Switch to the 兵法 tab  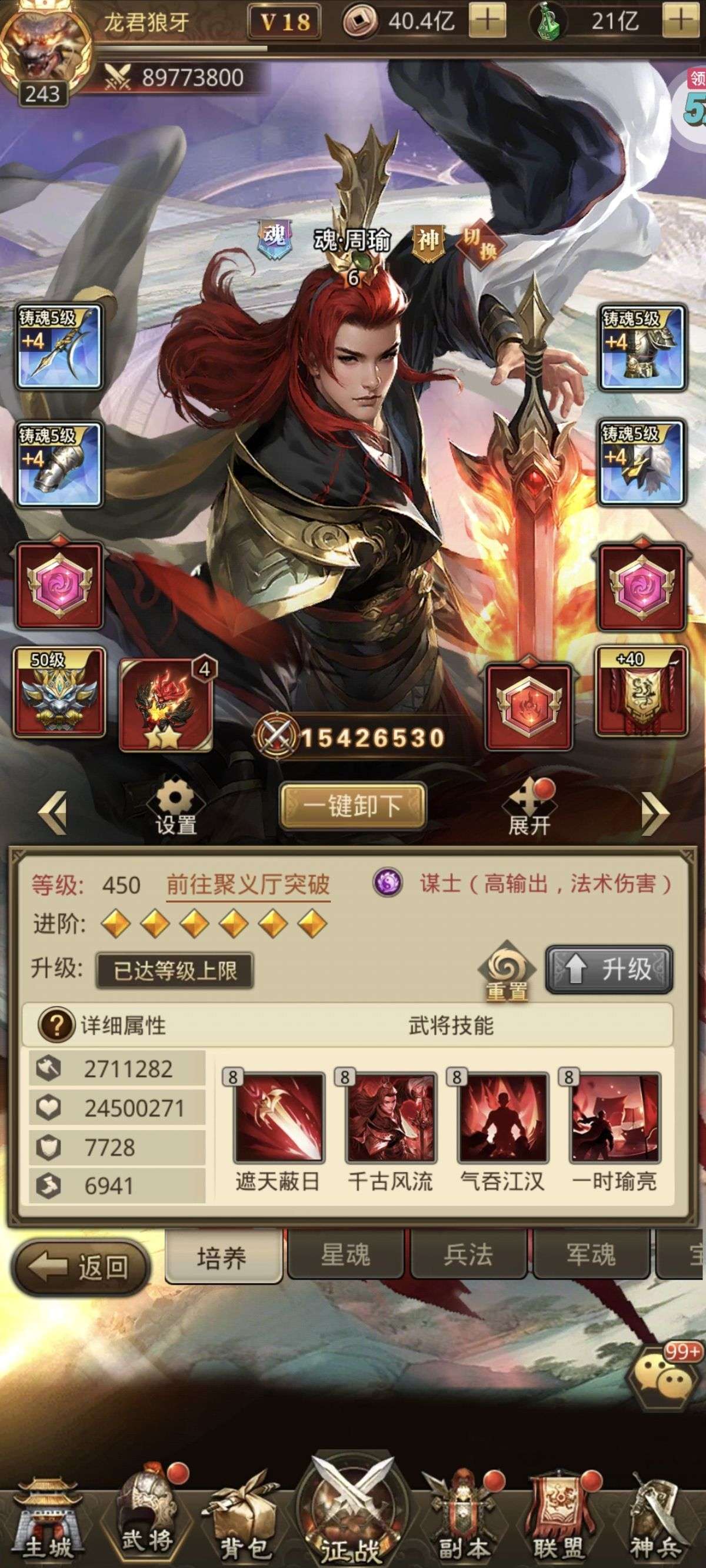tap(468, 1255)
